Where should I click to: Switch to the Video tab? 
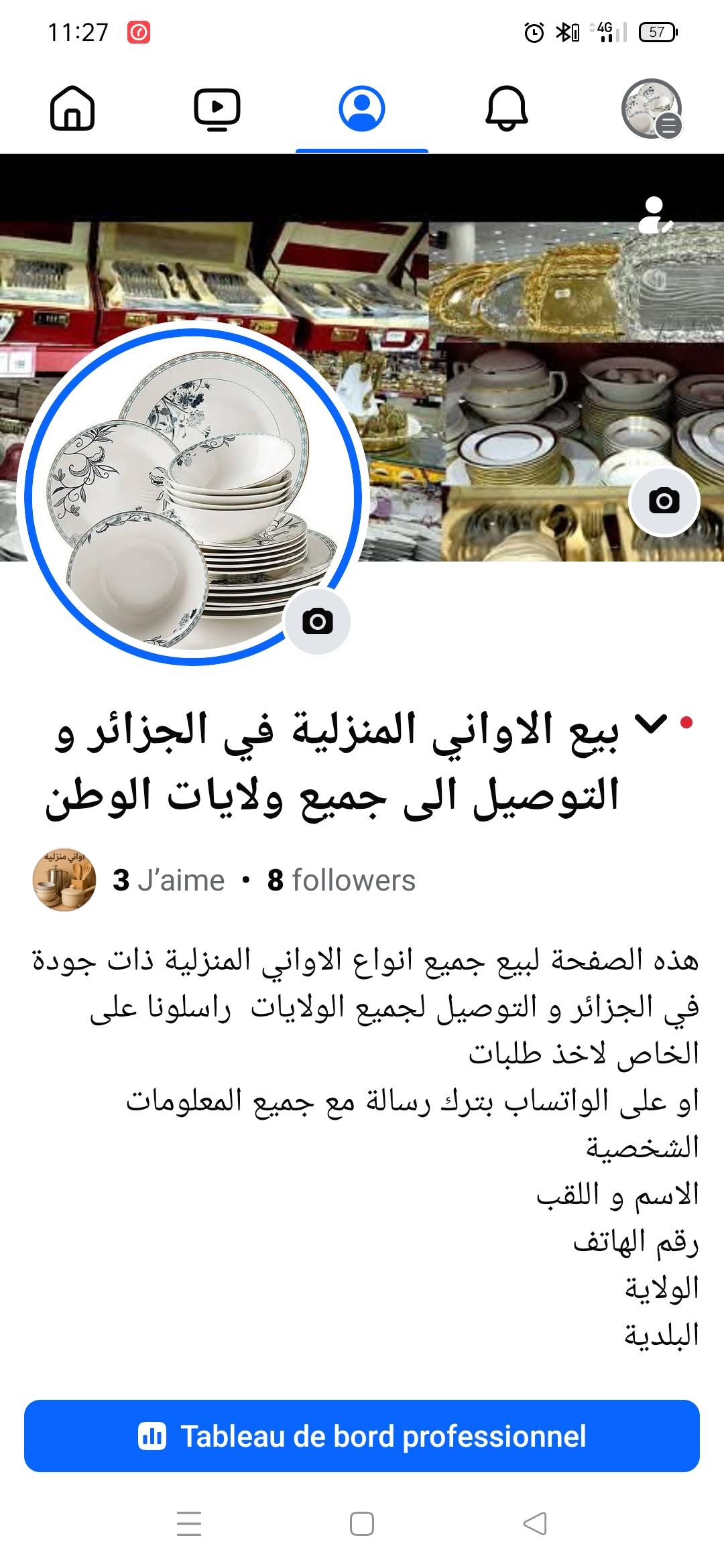(217, 109)
